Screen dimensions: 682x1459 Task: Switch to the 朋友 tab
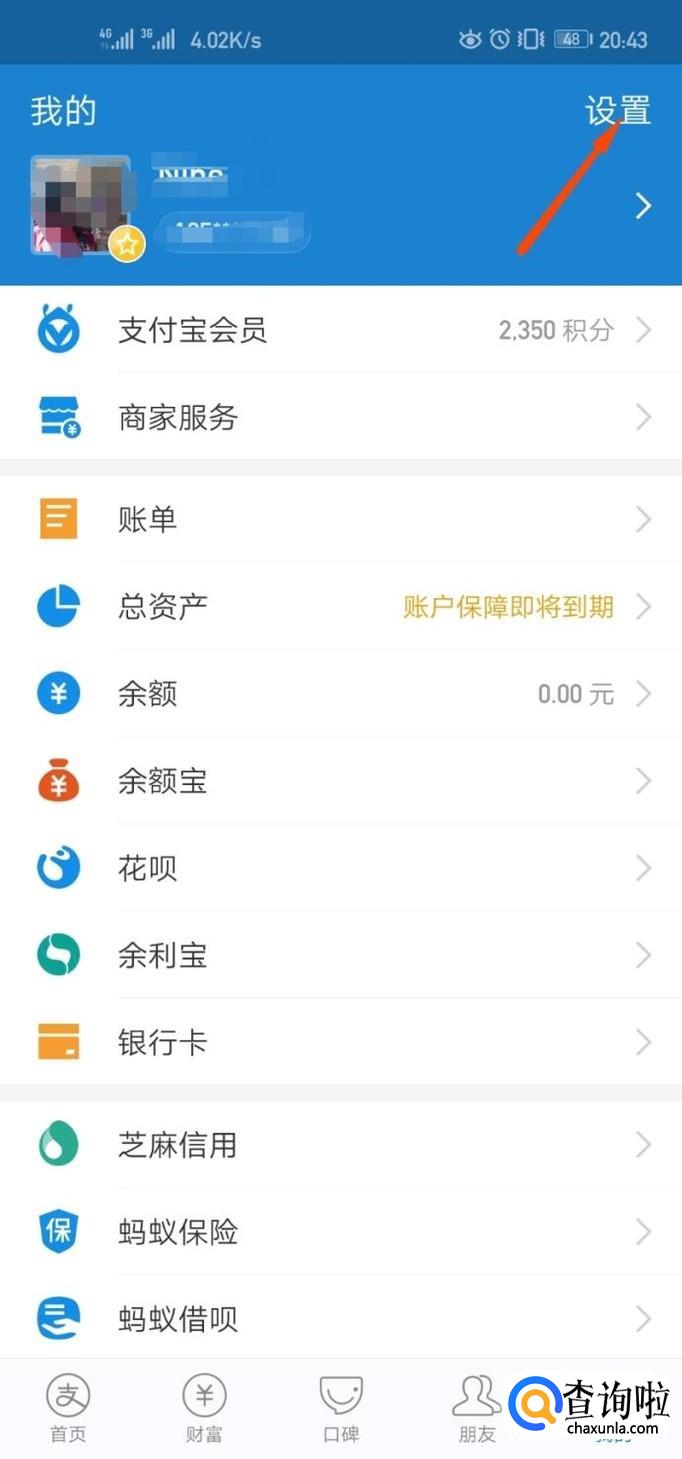(x=477, y=1408)
